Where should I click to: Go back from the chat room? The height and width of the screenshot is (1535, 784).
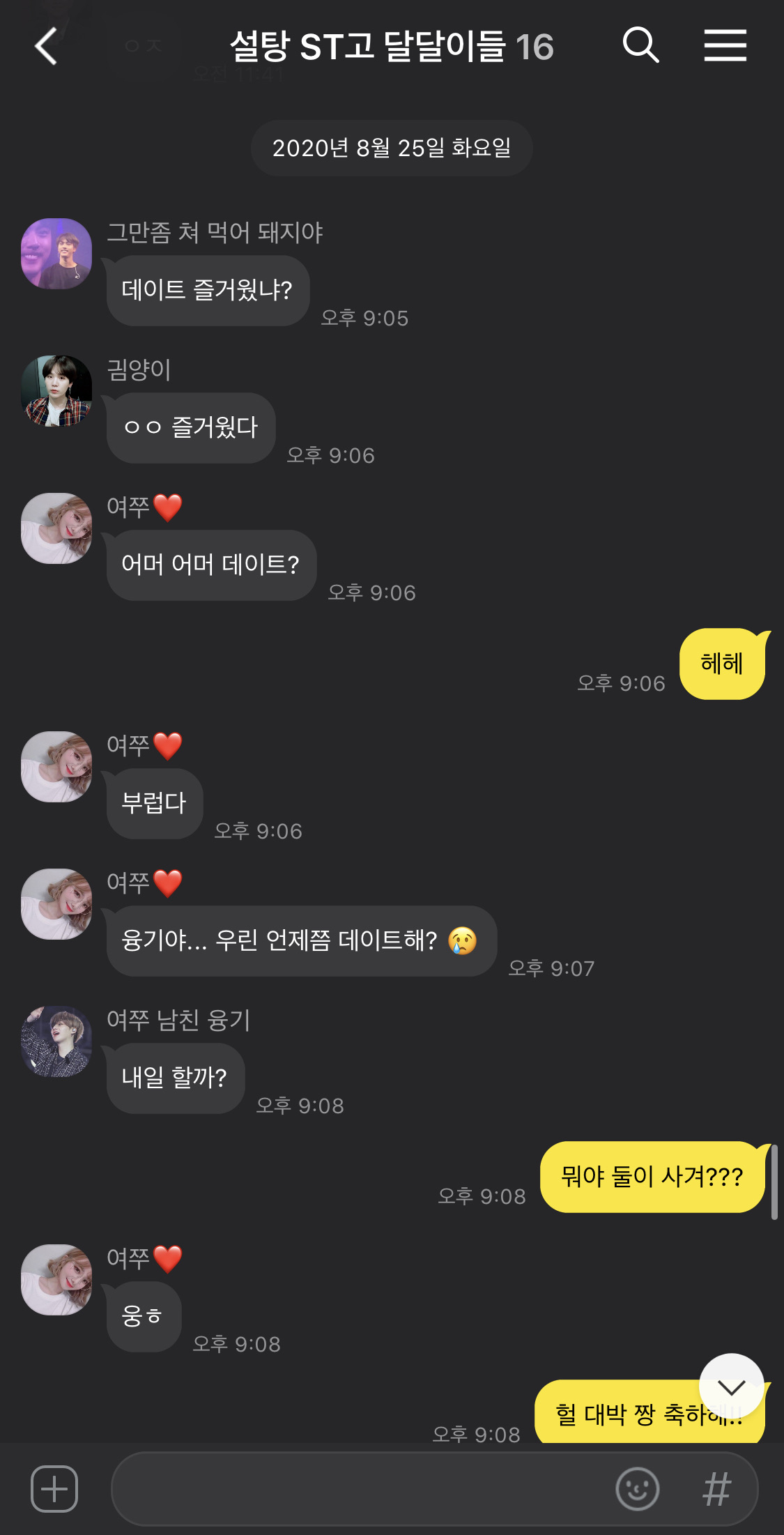pyautogui.click(x=46, y=47)
